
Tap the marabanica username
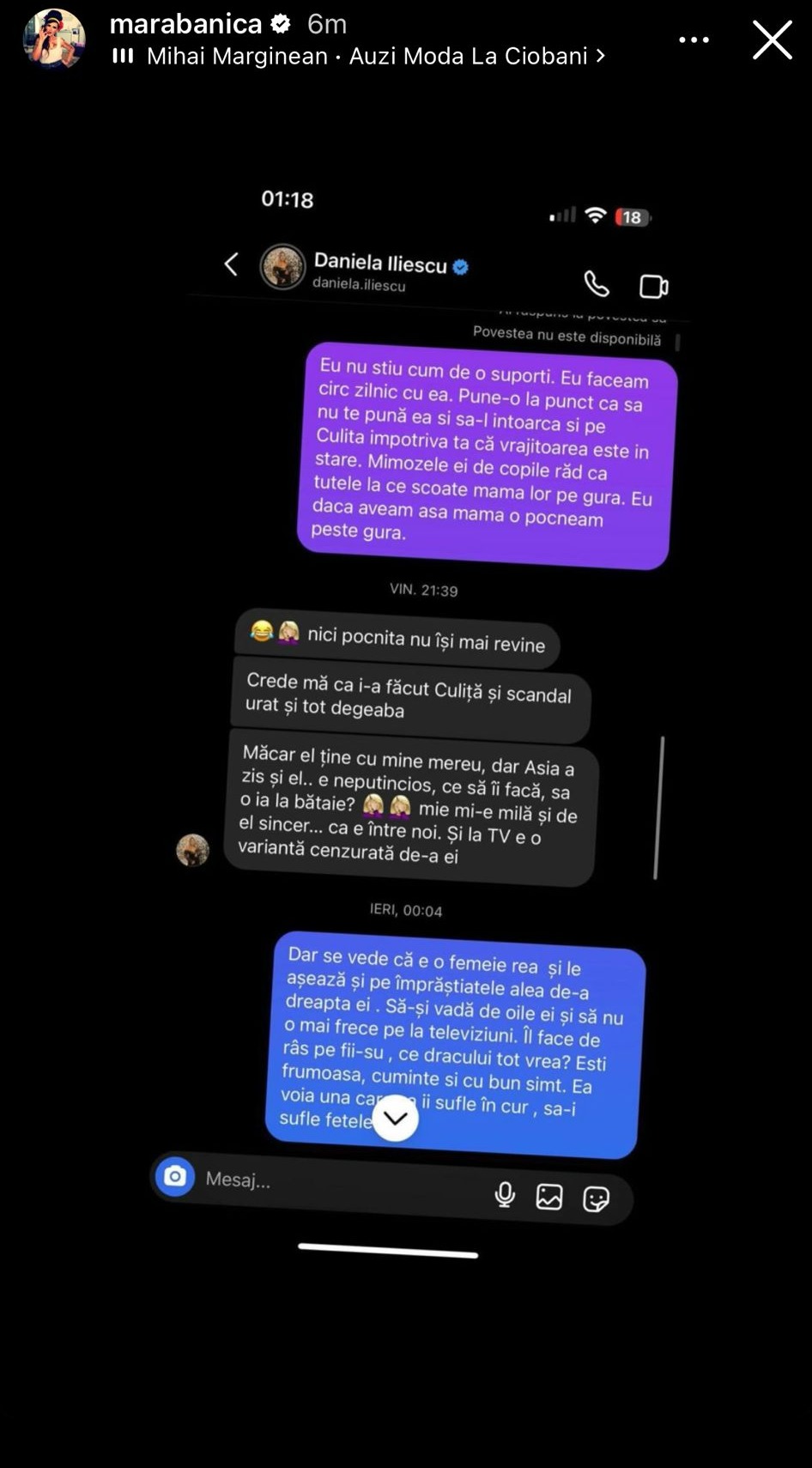click(185, 23)
